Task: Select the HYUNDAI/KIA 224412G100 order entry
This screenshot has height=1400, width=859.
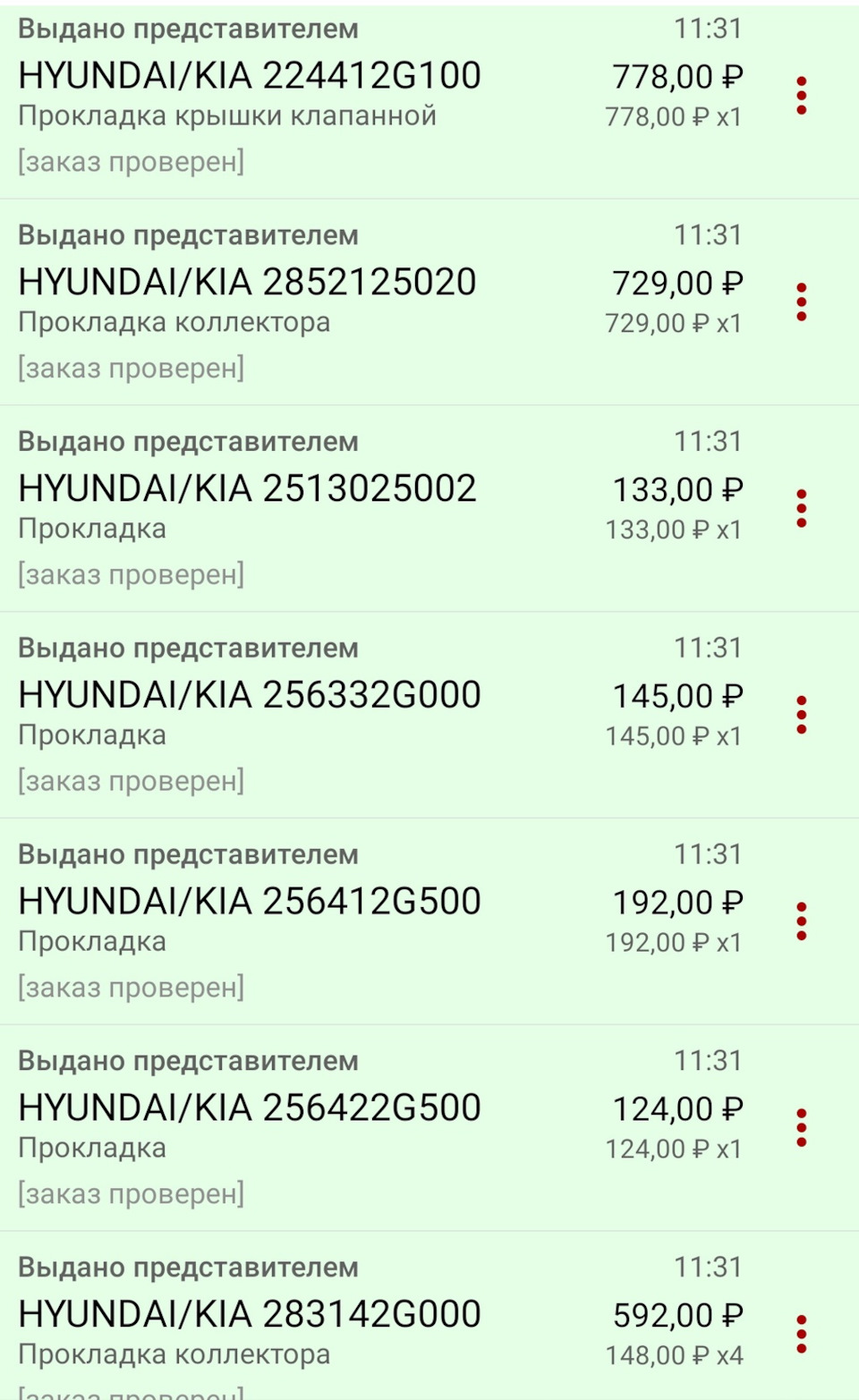Action: (x=251, y=76)
